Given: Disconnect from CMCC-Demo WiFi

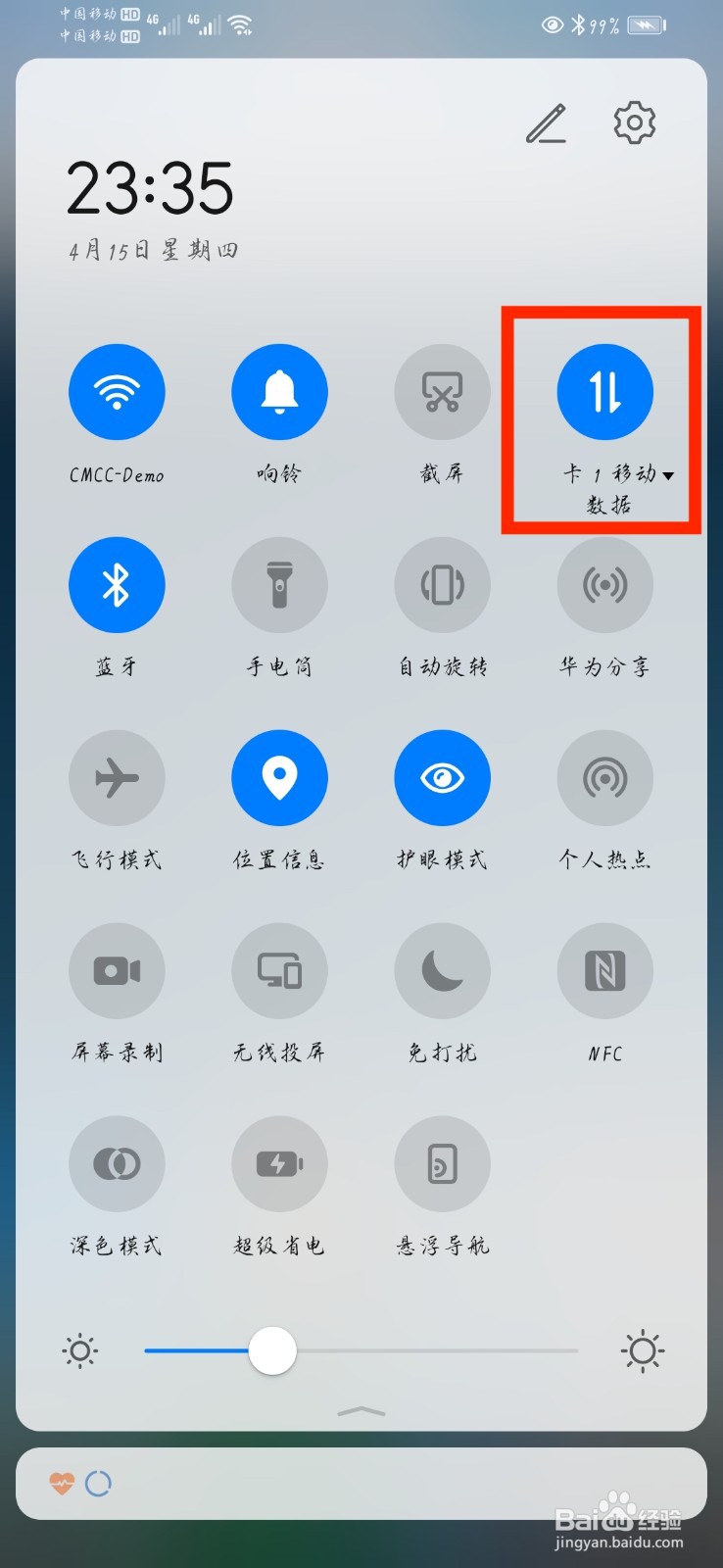Looking at the screenshot, I should [117, 391].
